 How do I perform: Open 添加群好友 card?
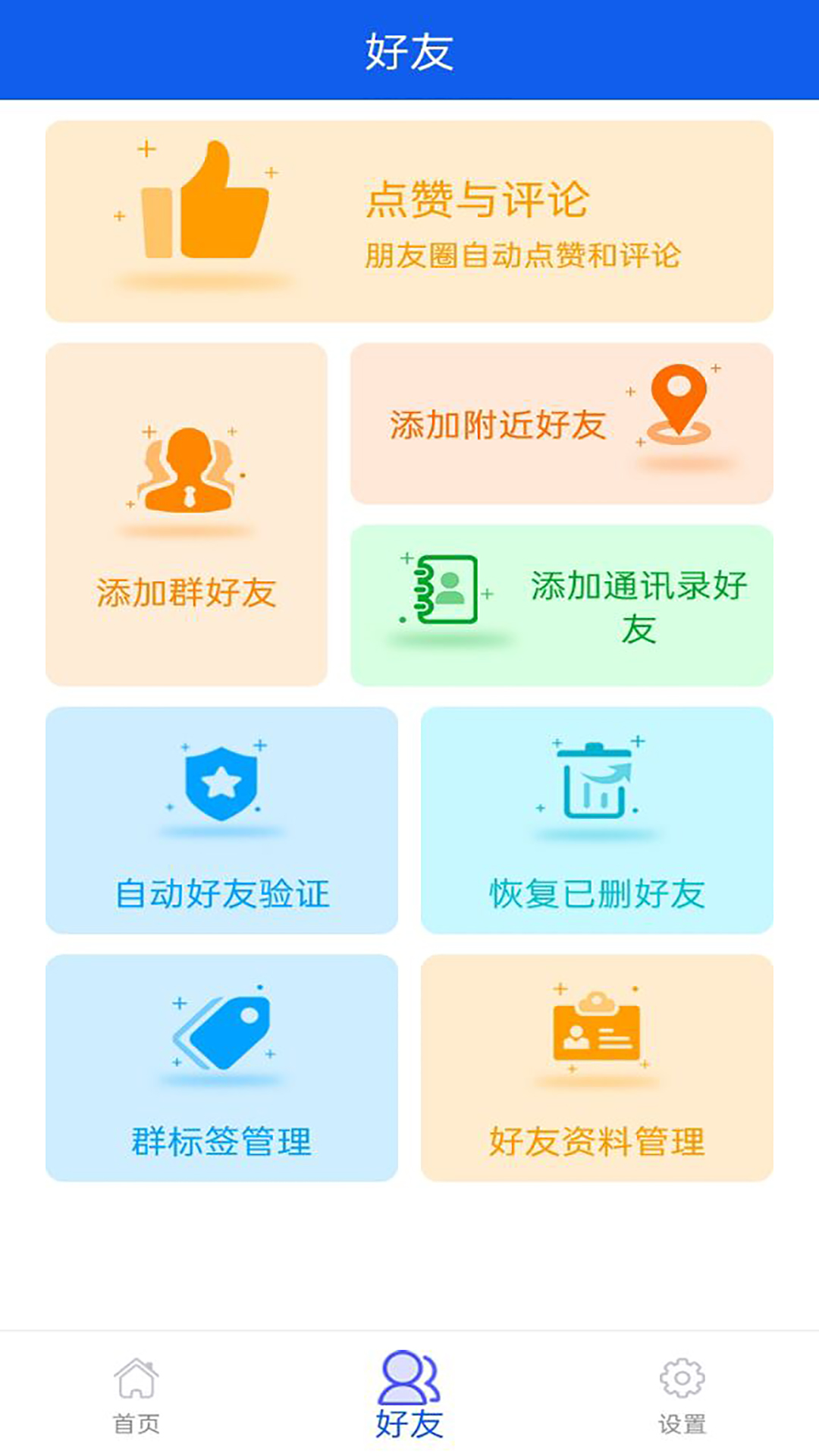coord(187,514)
